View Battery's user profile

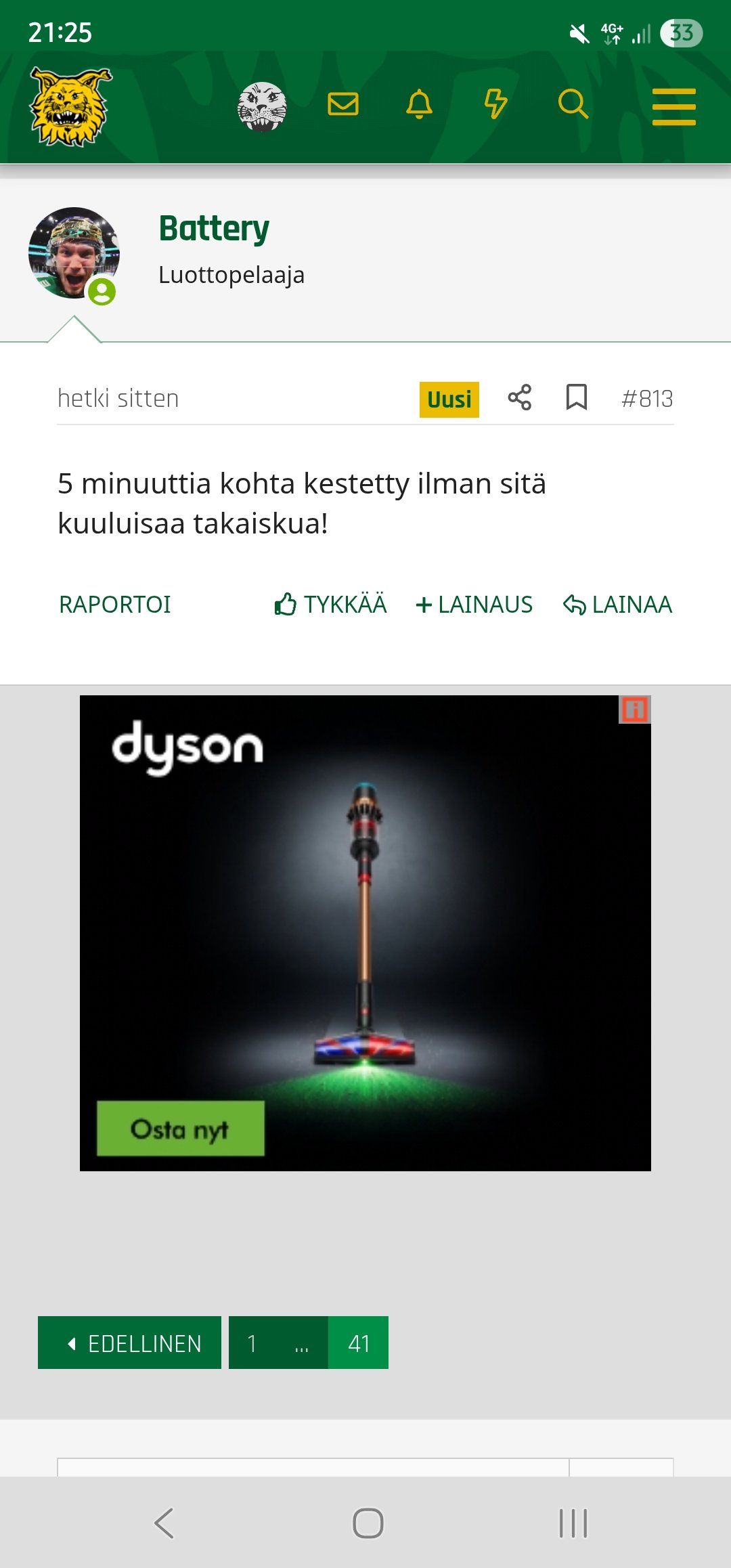tap(214, 229)
